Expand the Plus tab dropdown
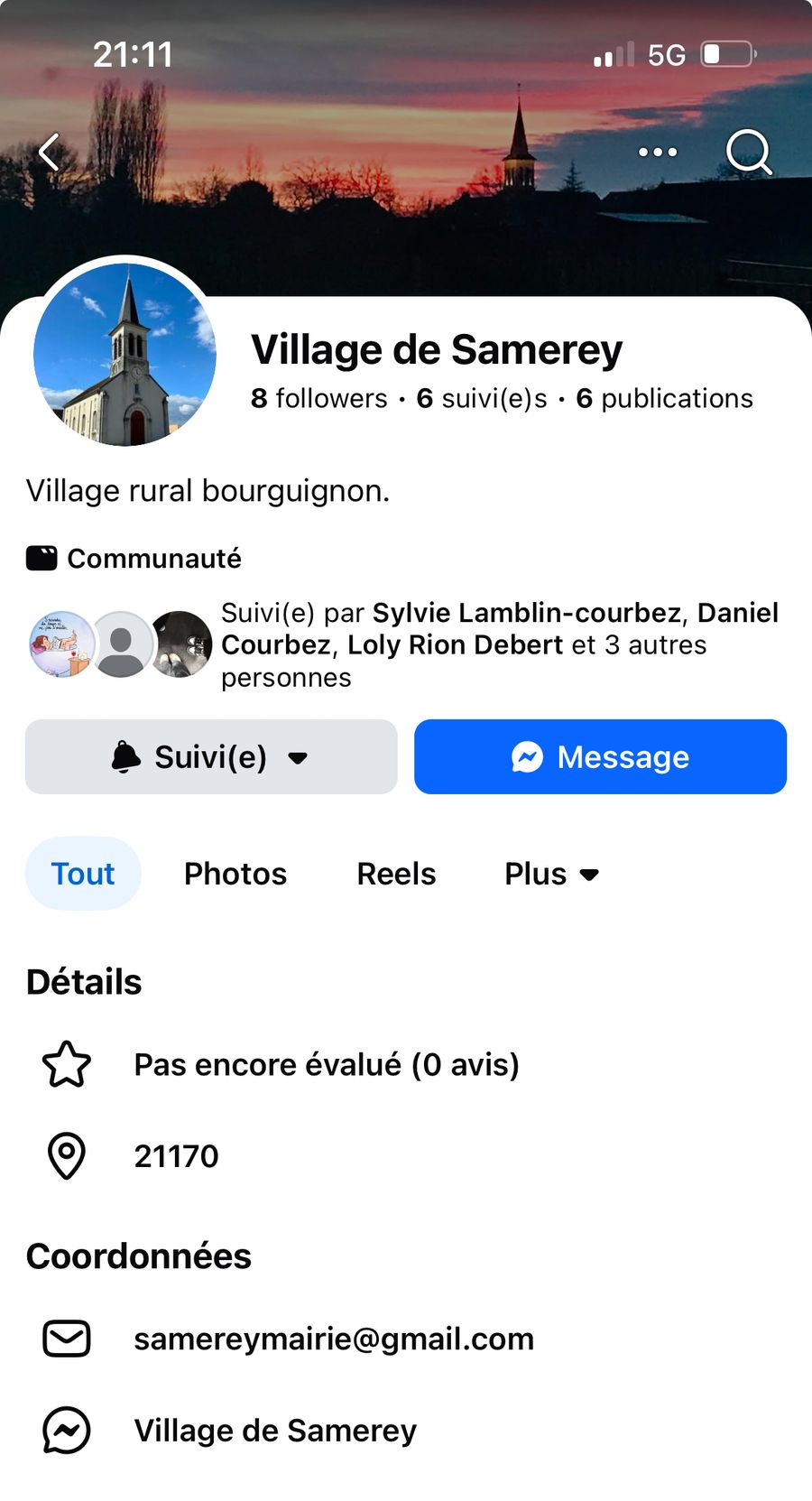 click(551, 874)
